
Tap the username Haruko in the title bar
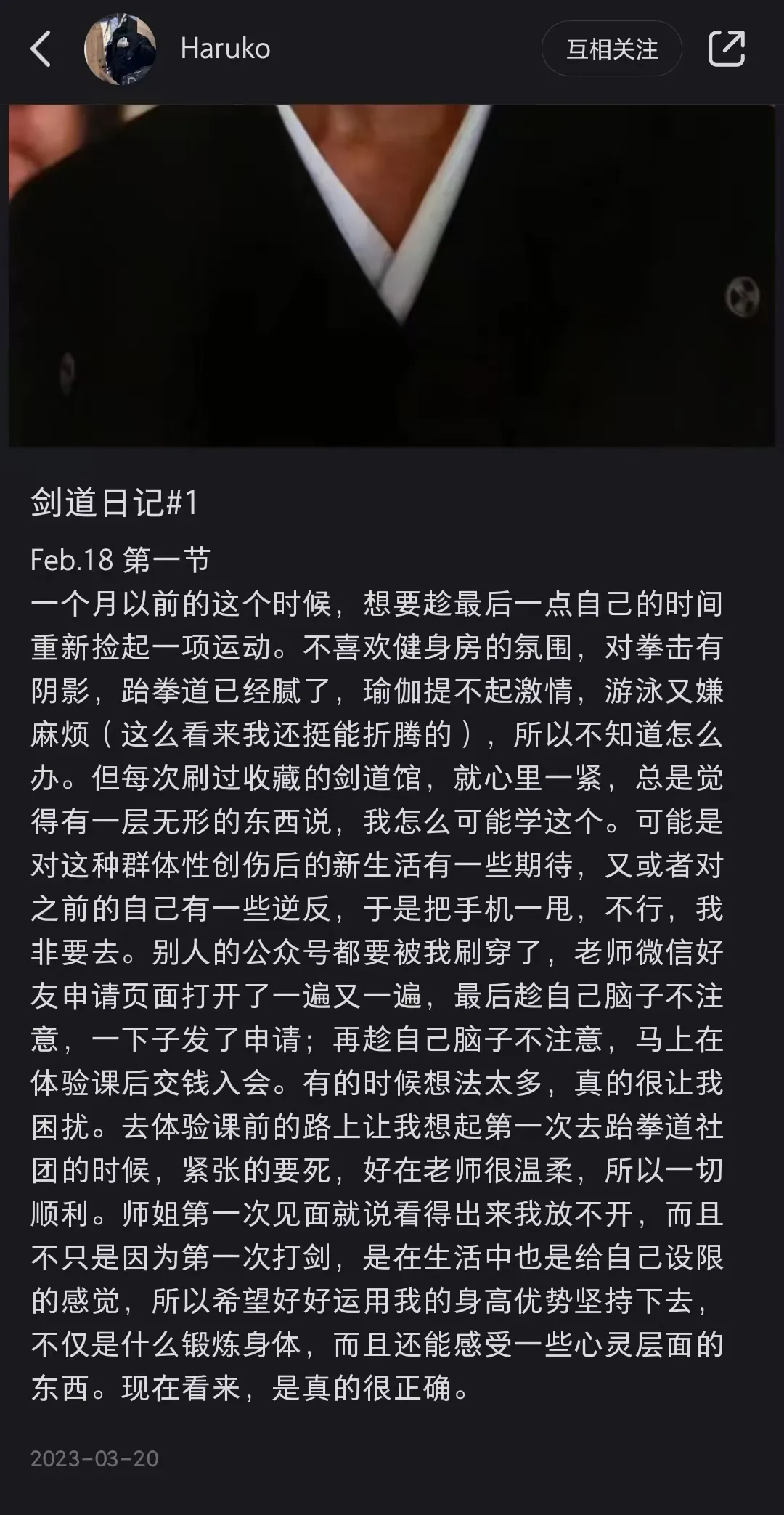click(x=224, y=49)
